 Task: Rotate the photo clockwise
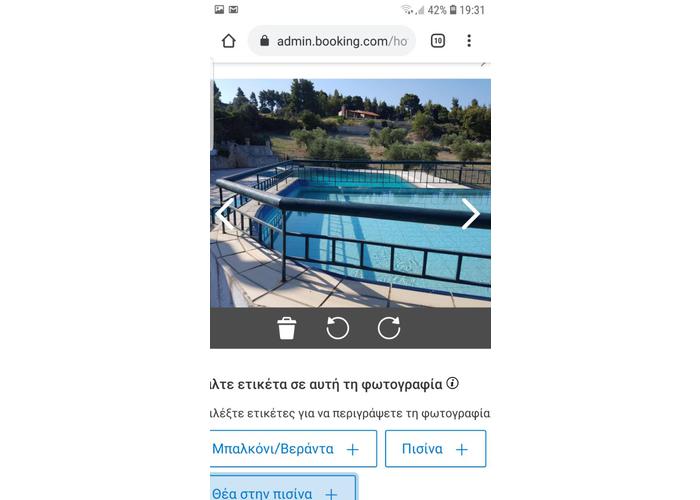tap(389, 328)
